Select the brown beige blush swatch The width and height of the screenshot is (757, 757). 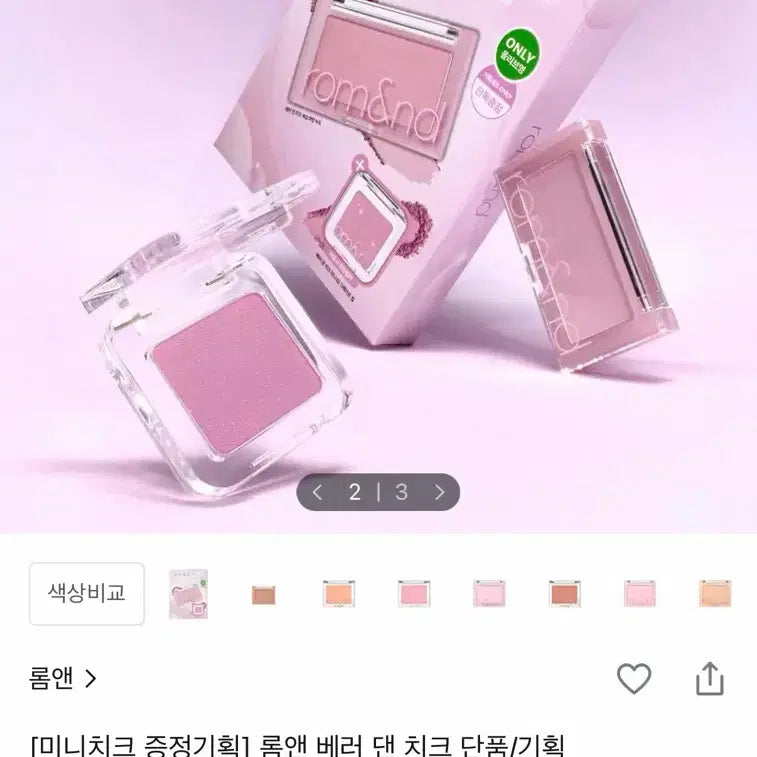(x=264, y=594)
